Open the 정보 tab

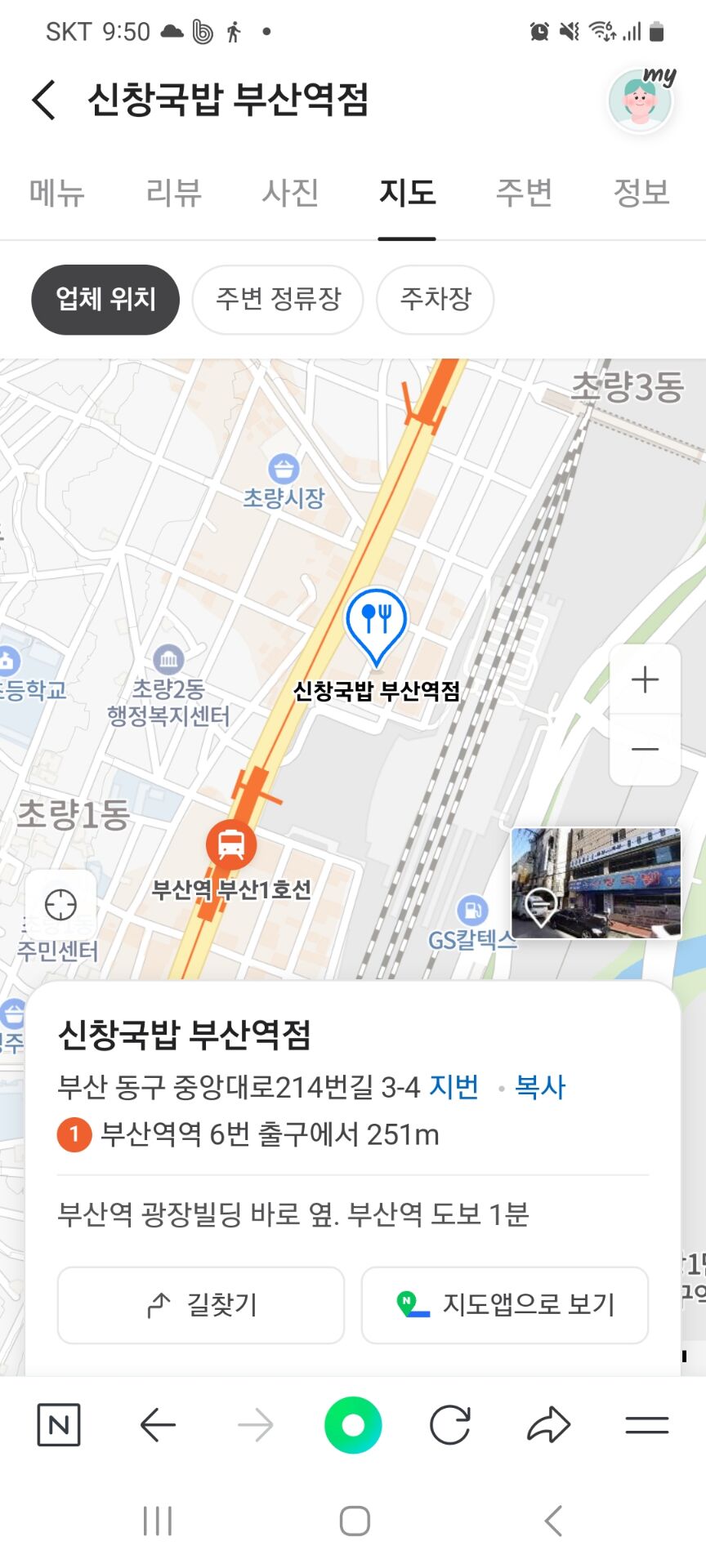click(641, 193)
